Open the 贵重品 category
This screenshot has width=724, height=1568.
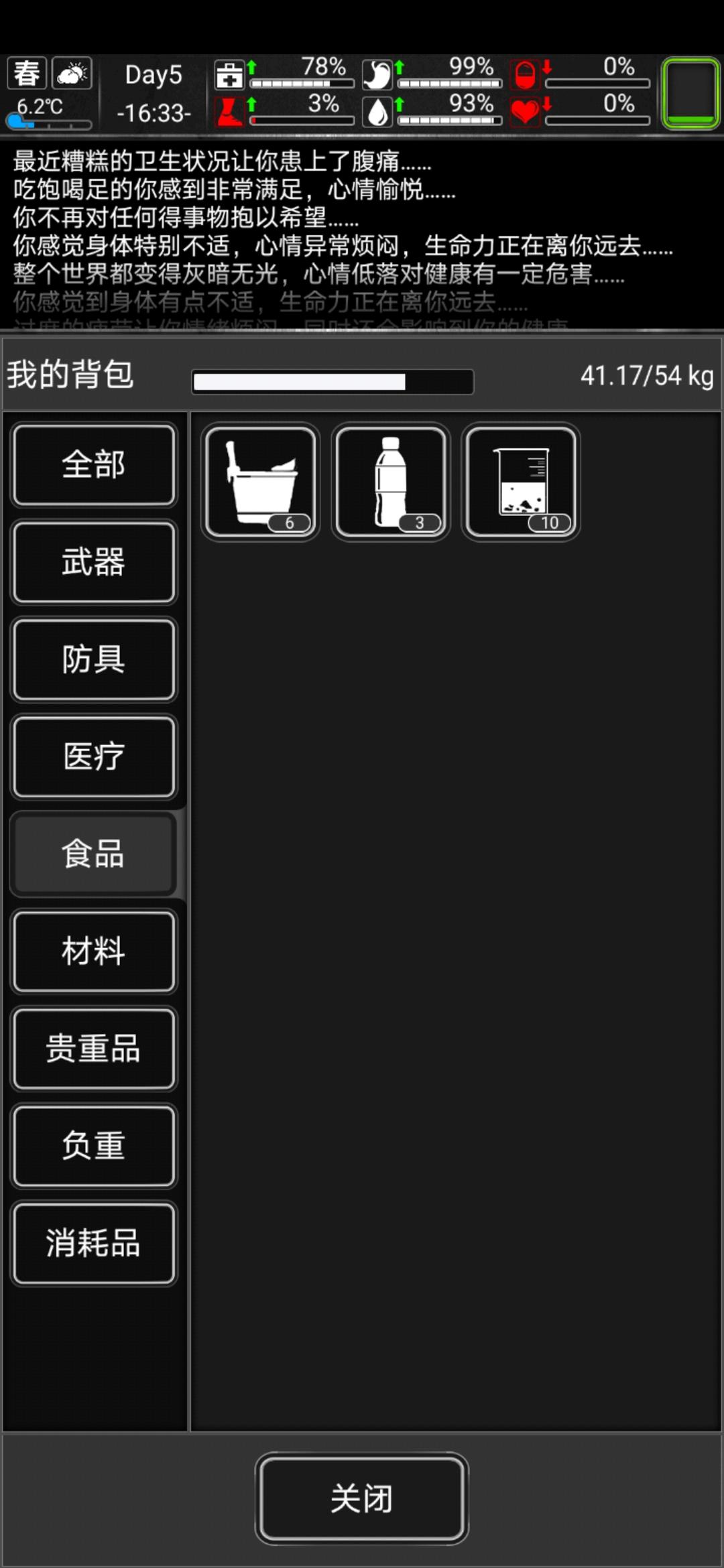pyautogui.click(x=94, y=1049)
